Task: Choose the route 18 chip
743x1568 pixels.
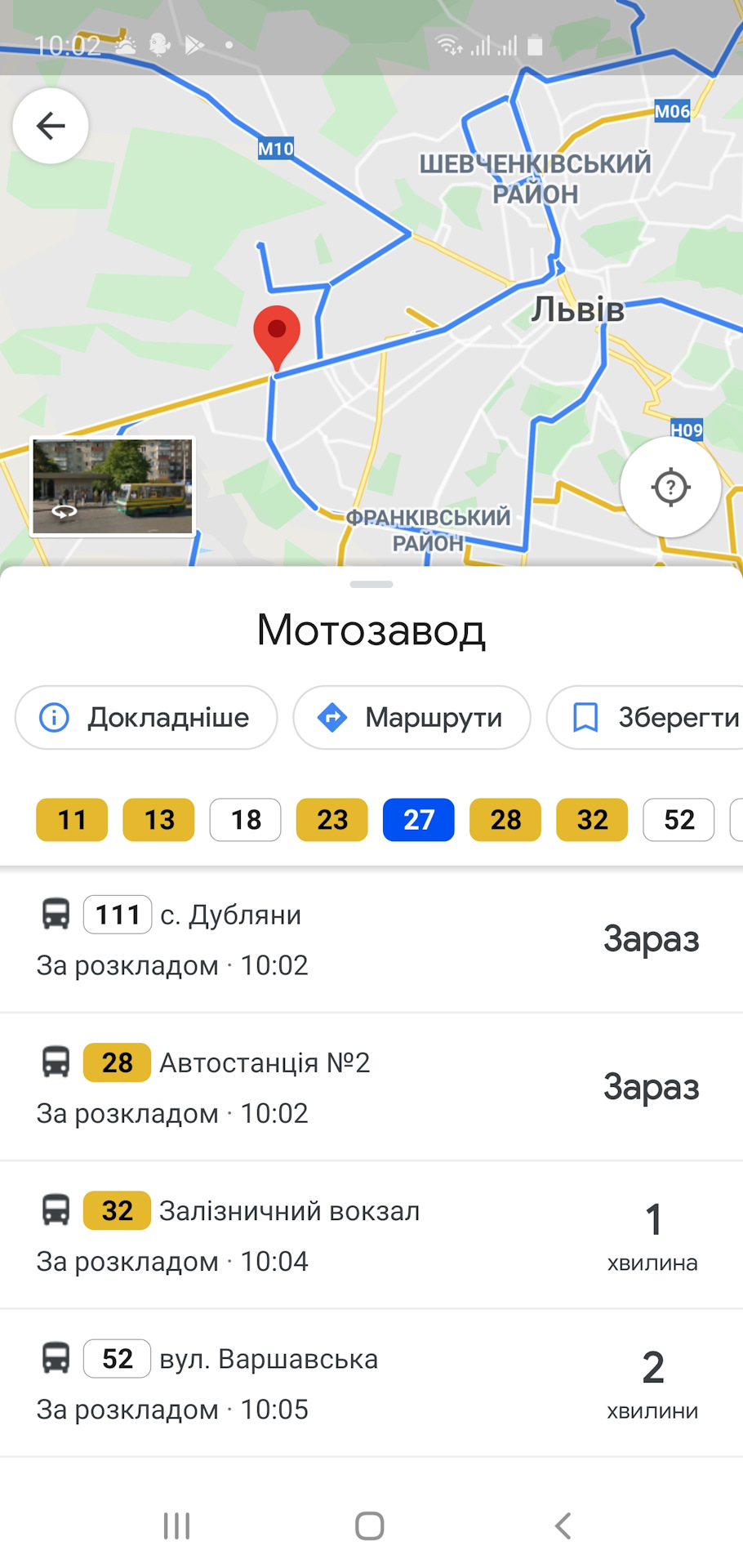Action: 245,819
